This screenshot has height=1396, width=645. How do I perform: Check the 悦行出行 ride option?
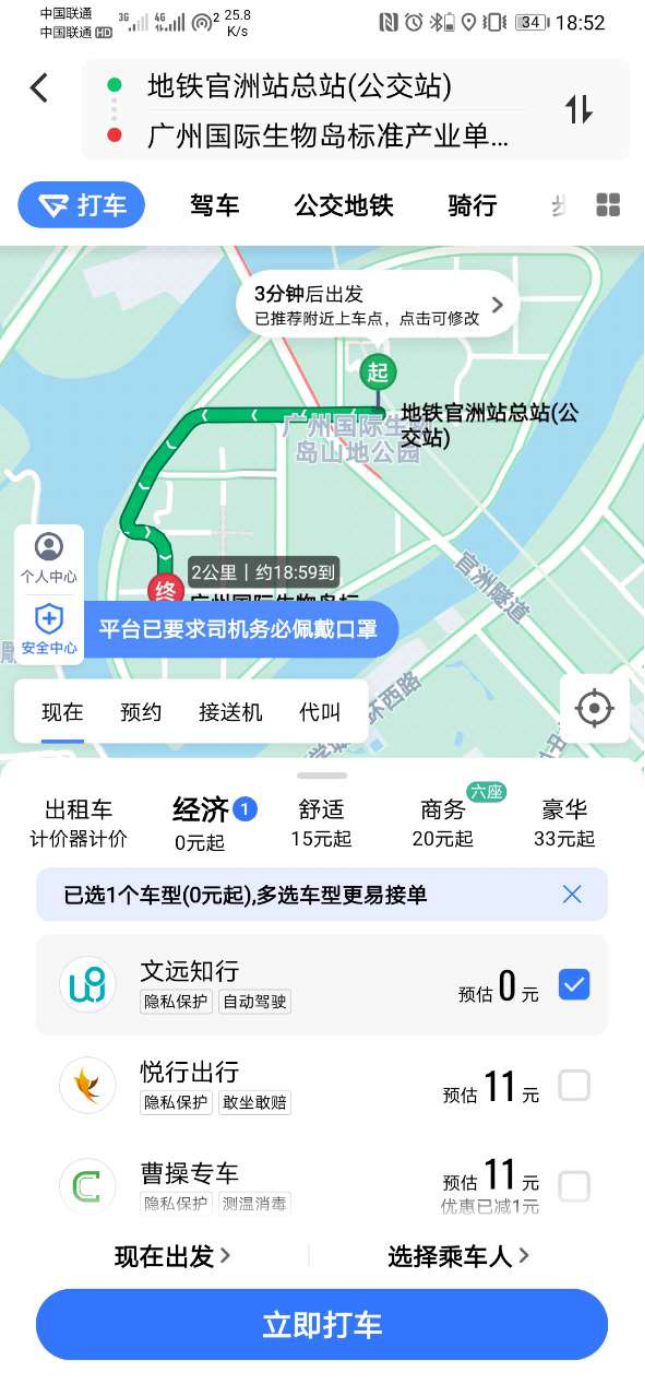[x=573, y=1085]
